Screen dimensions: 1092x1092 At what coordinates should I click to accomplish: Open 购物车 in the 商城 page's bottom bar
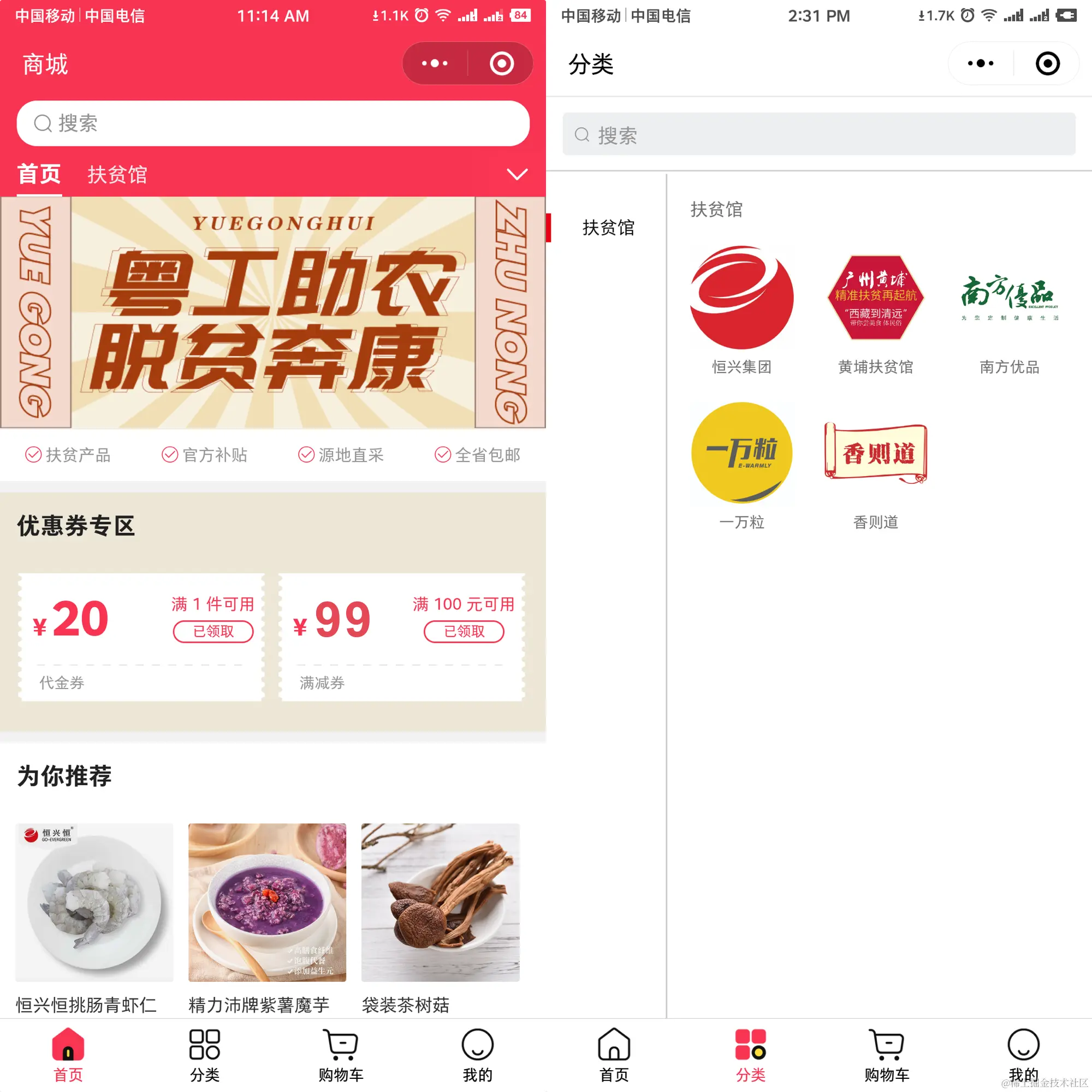click(341, 1055)
